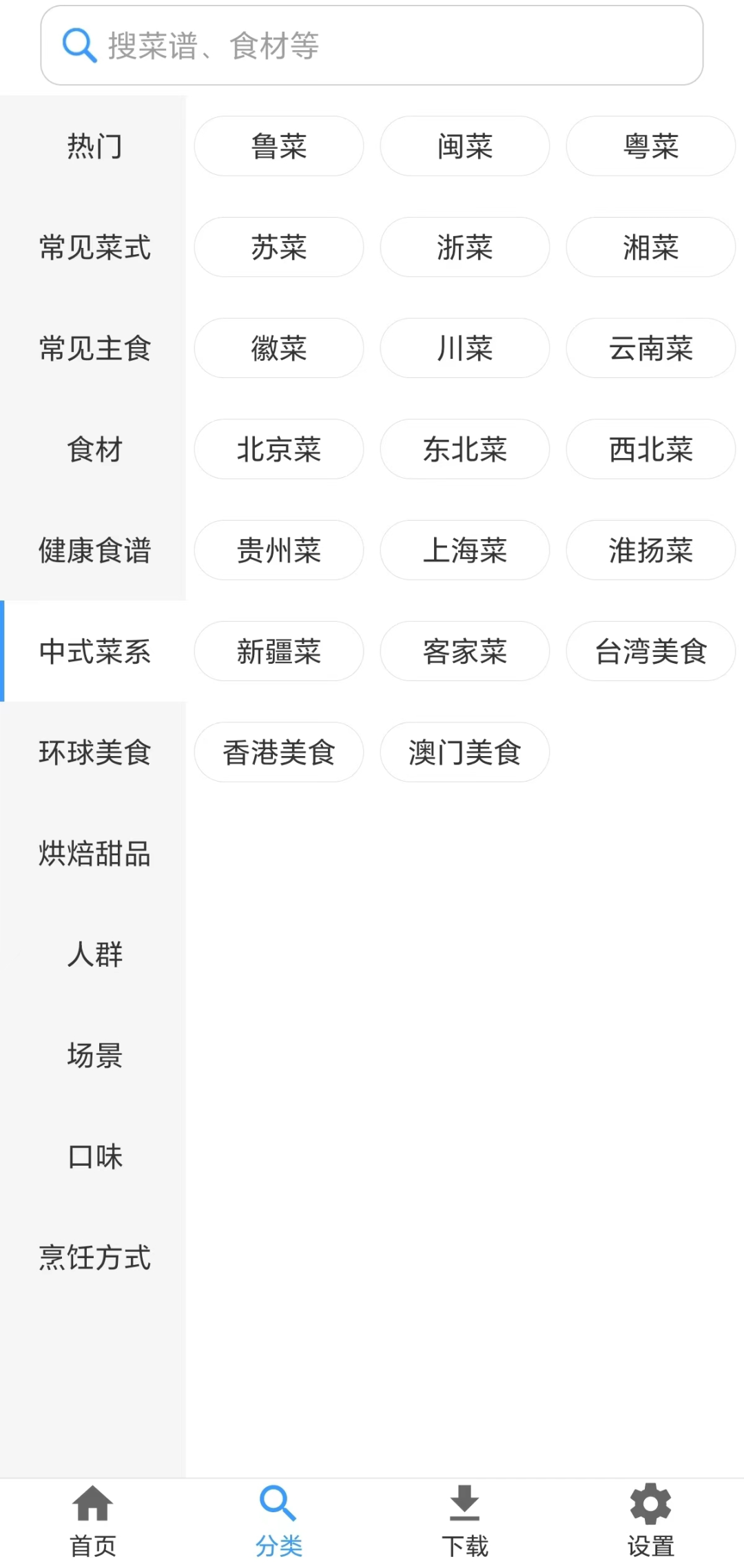Image resolution: width=744 pixels, height=1568 pixels.
Task: Open 台湾美食 recipes
Action: tap(650, 651)
